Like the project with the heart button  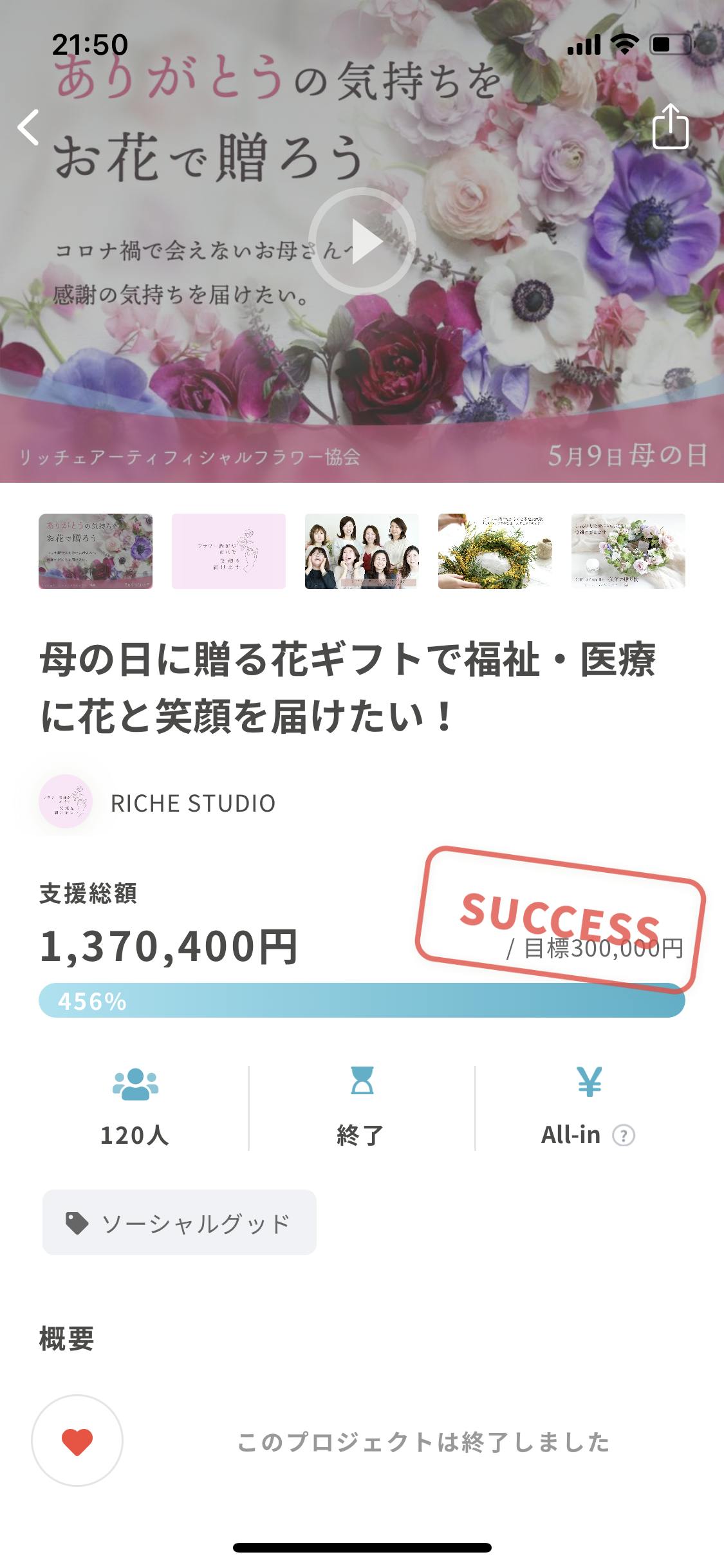click(x=77, y=1441)
